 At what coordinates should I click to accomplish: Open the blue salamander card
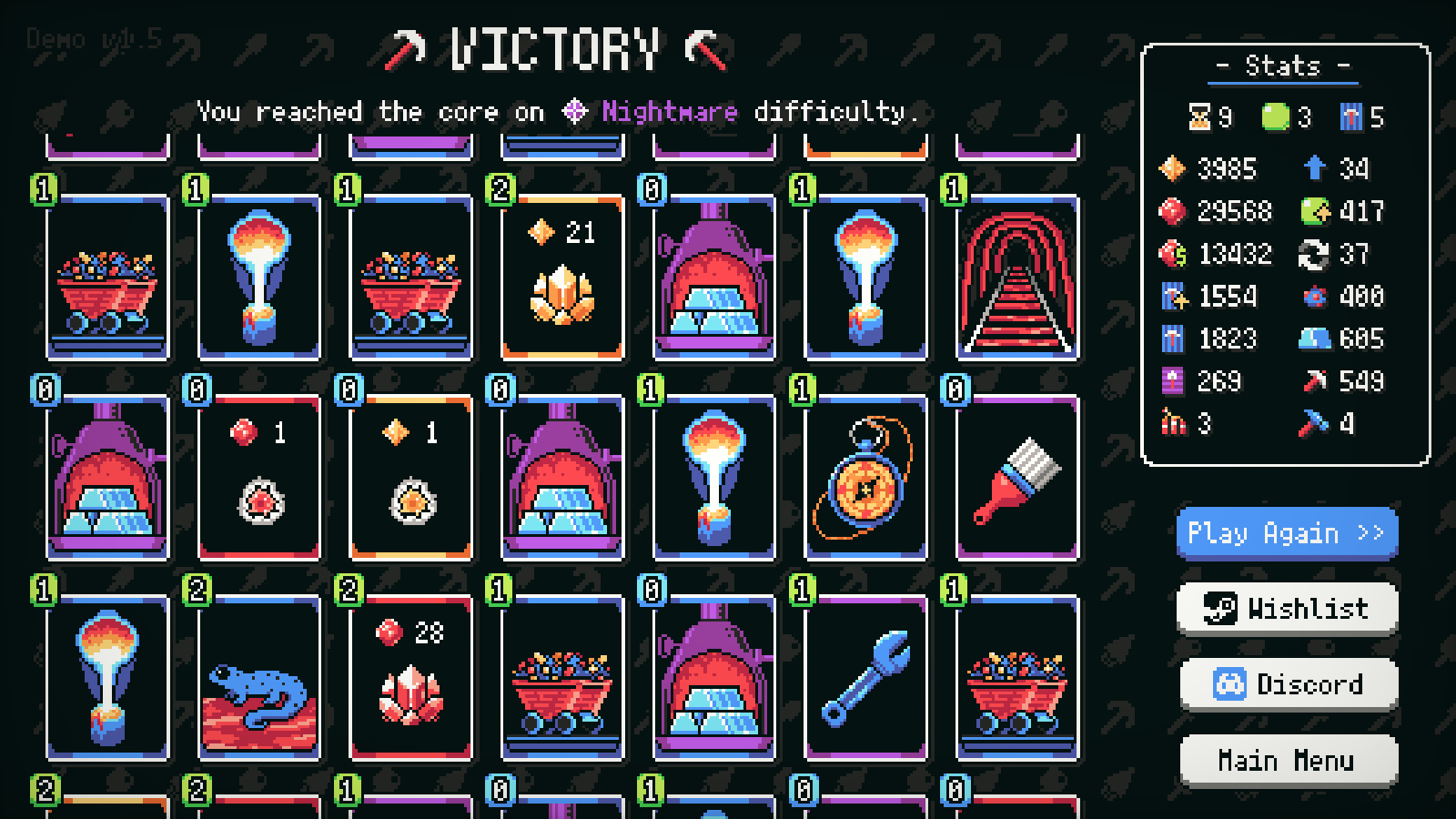coord(259,679)
